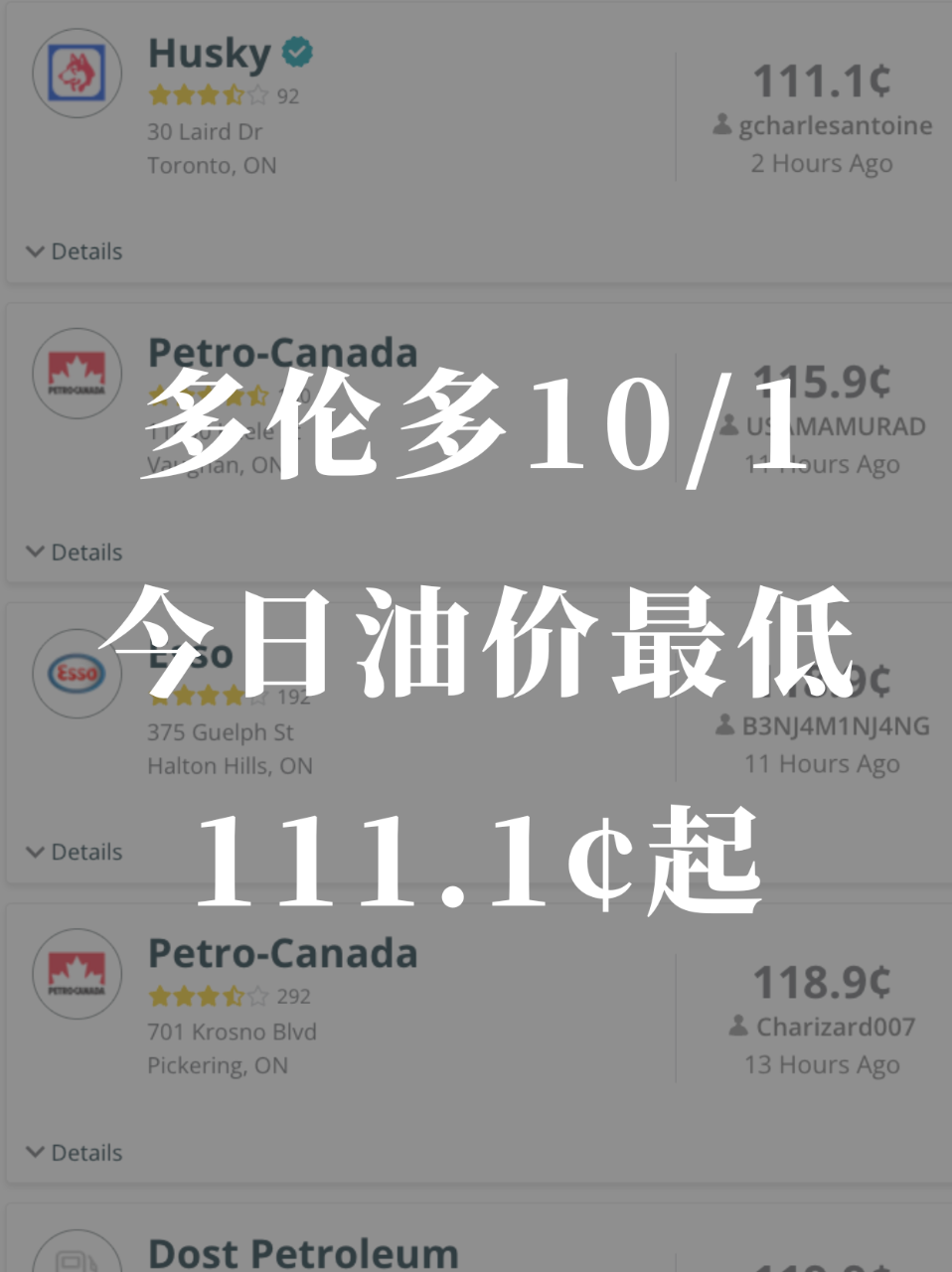Open reporter profile gcharlesantoine
Screen dimensions: 952x1272
[833, 125]
